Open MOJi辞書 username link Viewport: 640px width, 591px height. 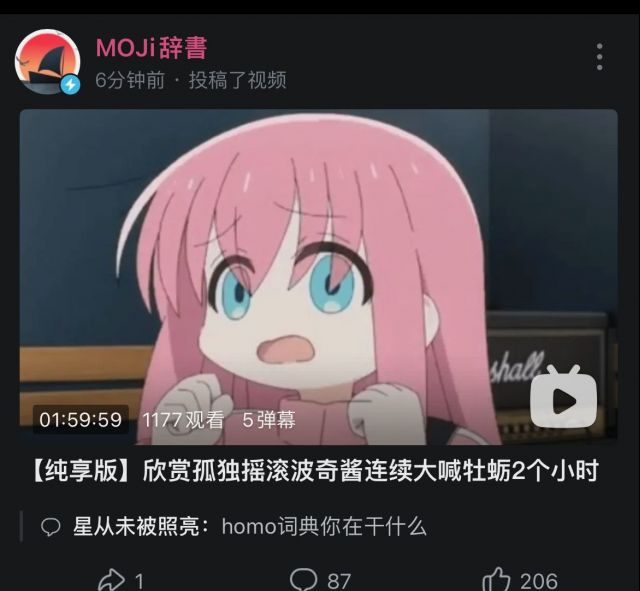pos(151,47)
